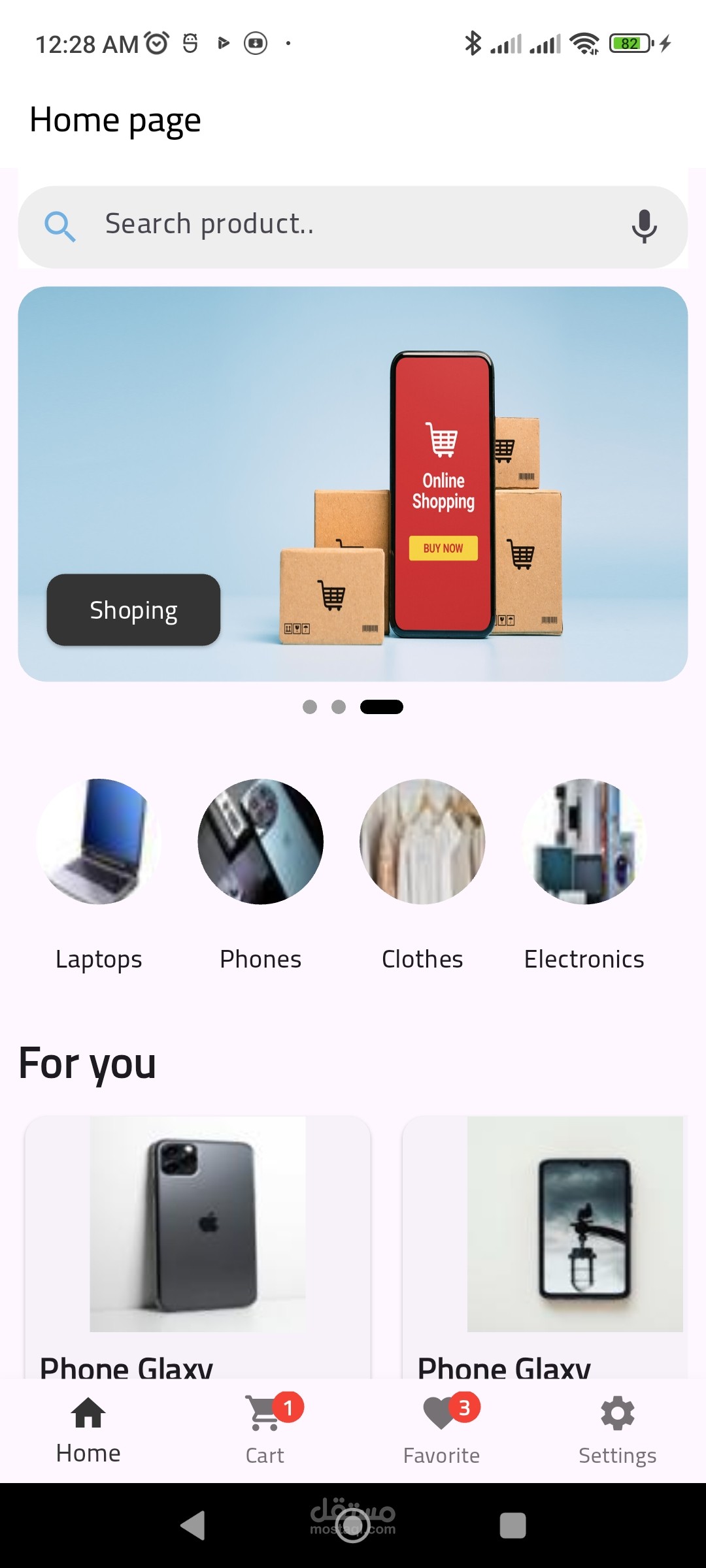Select the Home tab
The width and height of the screenshot is (706, 1568).
click(88, 1430)
